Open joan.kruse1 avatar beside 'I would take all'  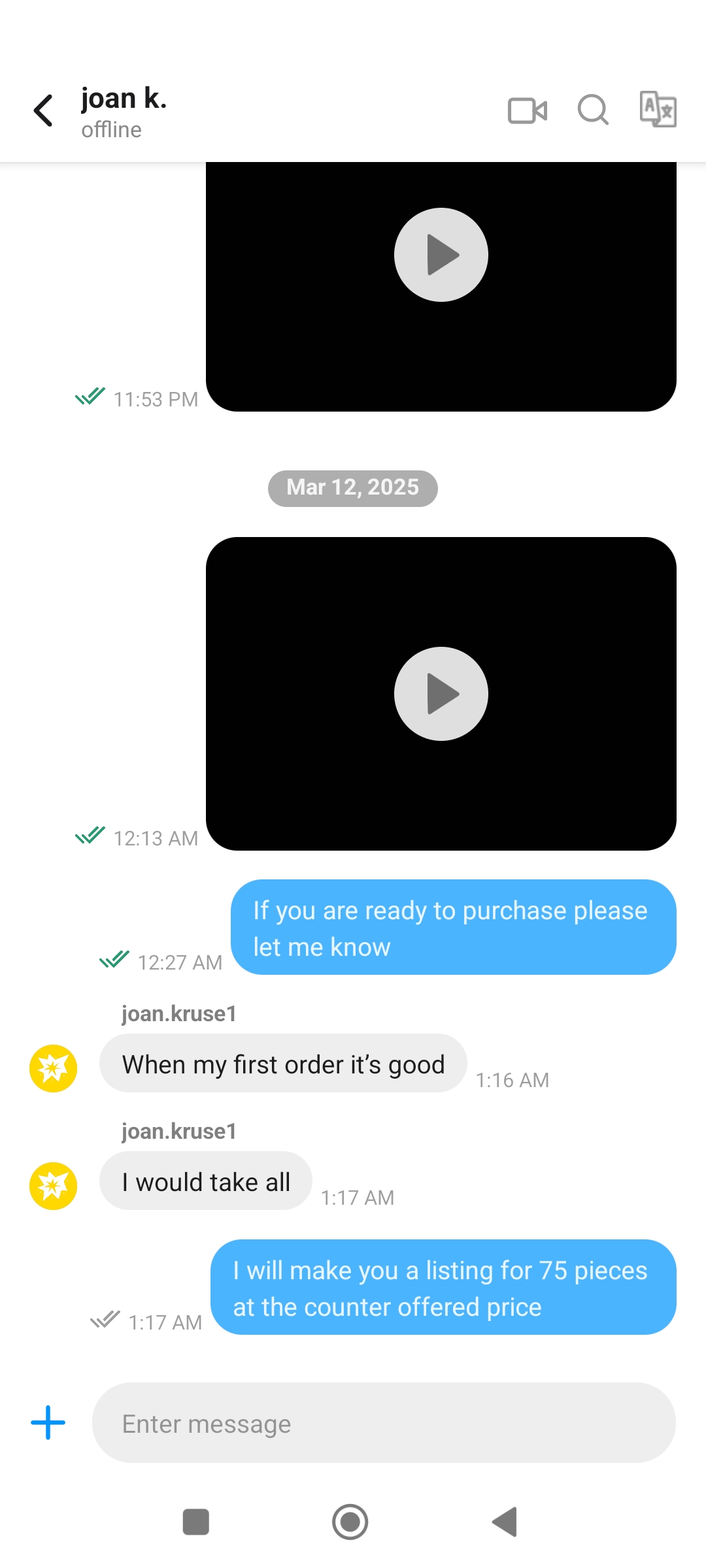point(54,1186)
